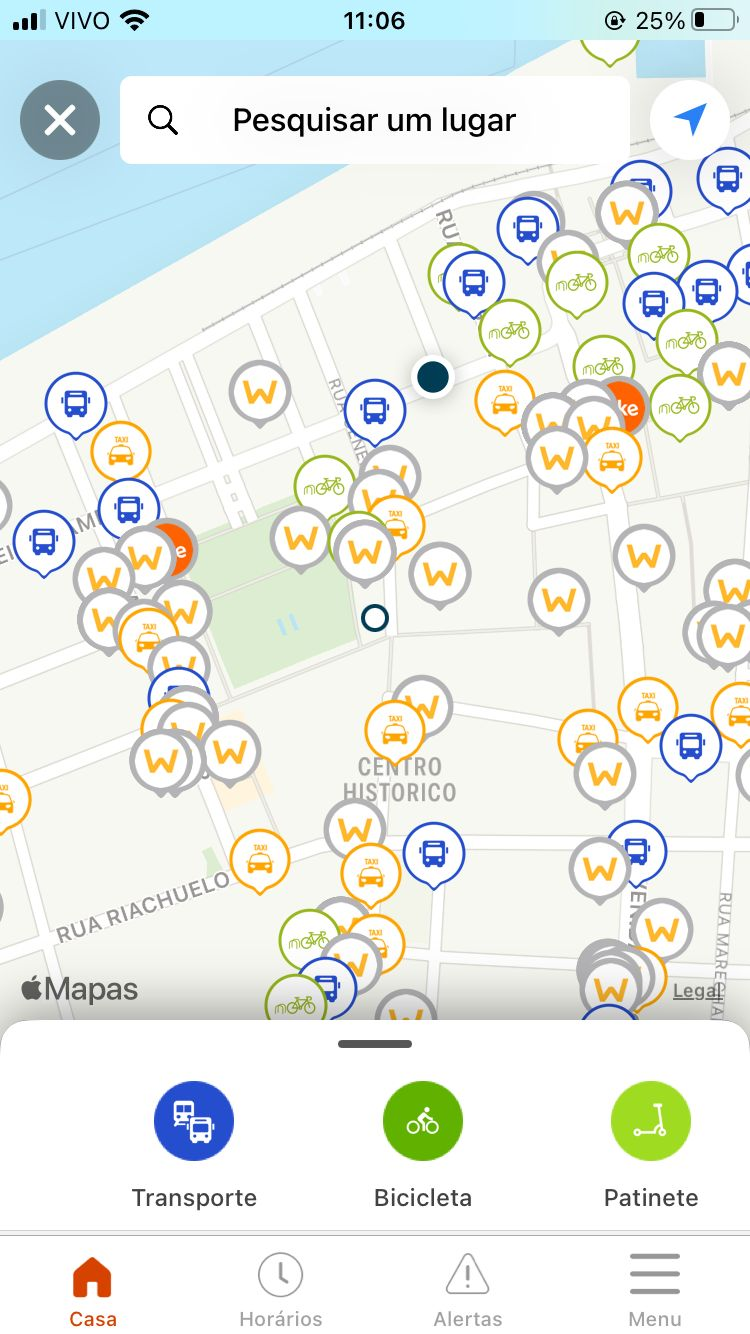The height and width of the screenshot is (1334, 750).
Task: Tap the 'Pesquisar um lugar' search field
Action: [374, 120]
